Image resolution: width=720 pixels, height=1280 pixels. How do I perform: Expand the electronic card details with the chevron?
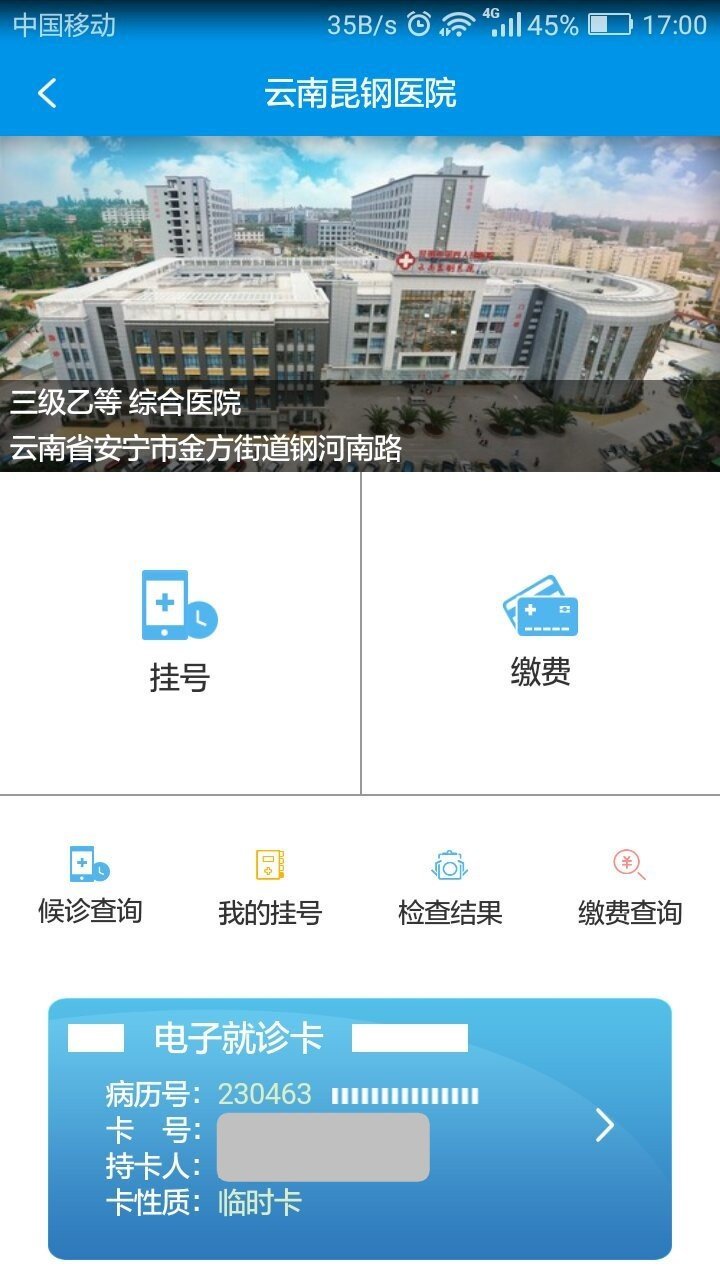click(604, 1126)
